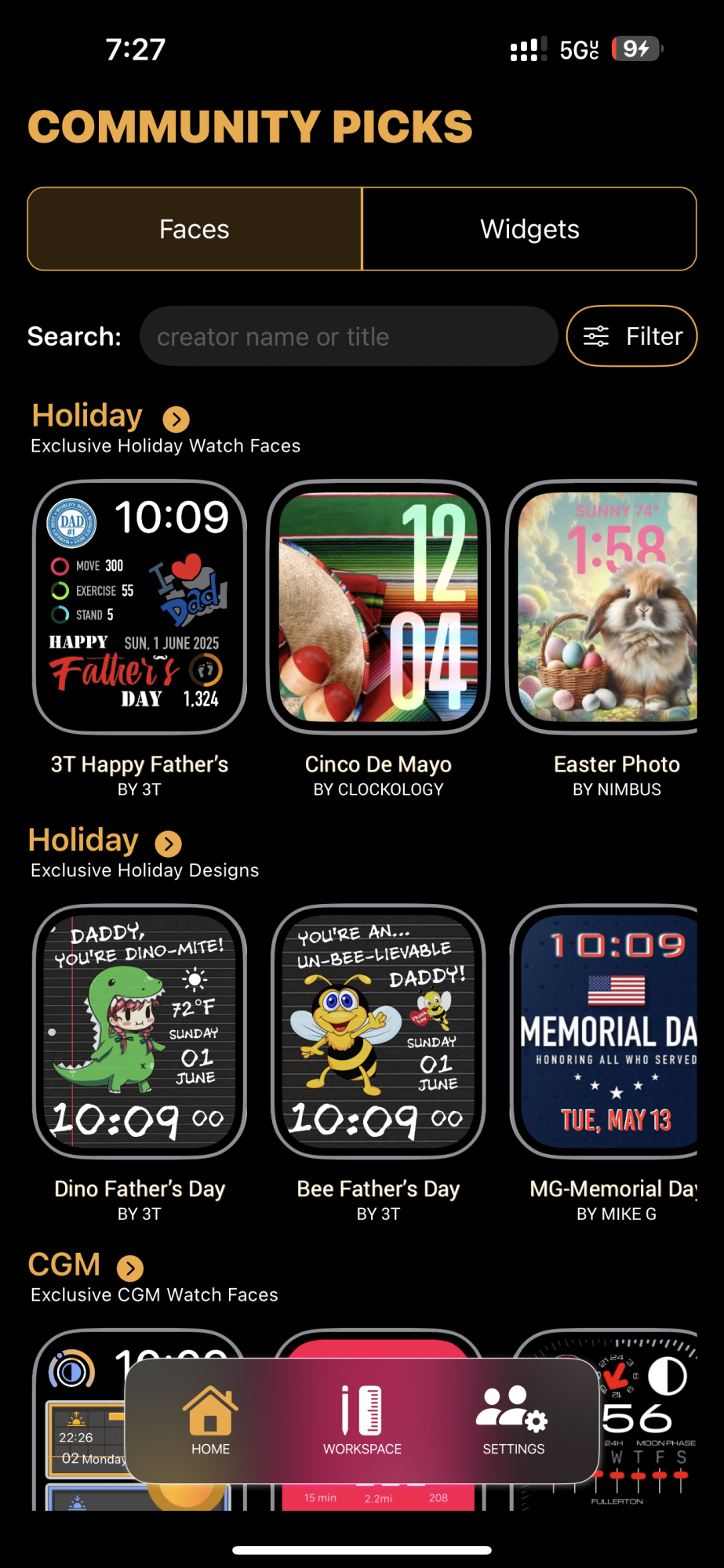Open the Cinco De Mayo watch face
Screen dimensions: 724x1568
pyautogui.click(x=378, y=608)
